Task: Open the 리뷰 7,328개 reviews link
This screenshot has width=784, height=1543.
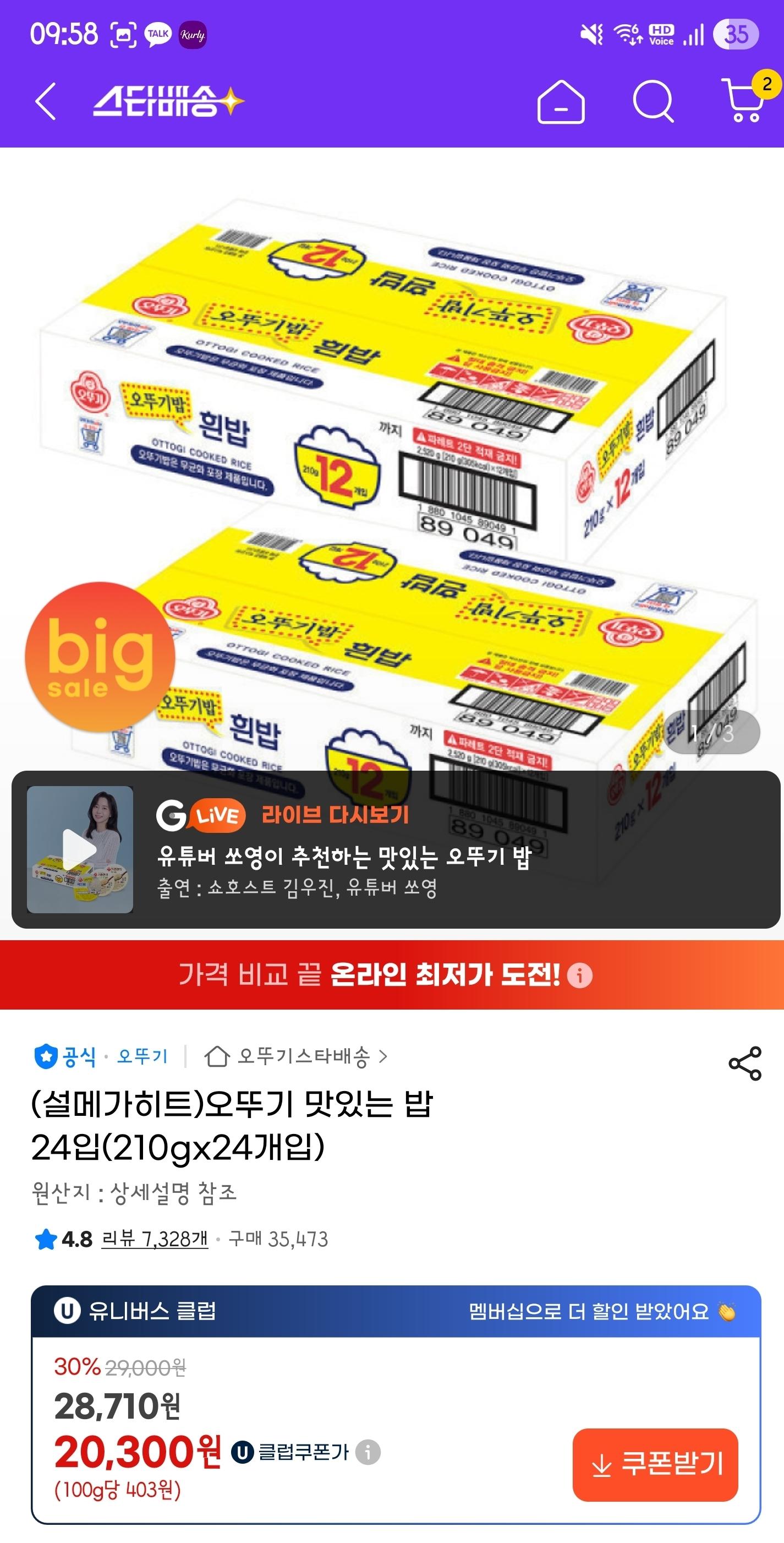Action: tap(155, 1239)
